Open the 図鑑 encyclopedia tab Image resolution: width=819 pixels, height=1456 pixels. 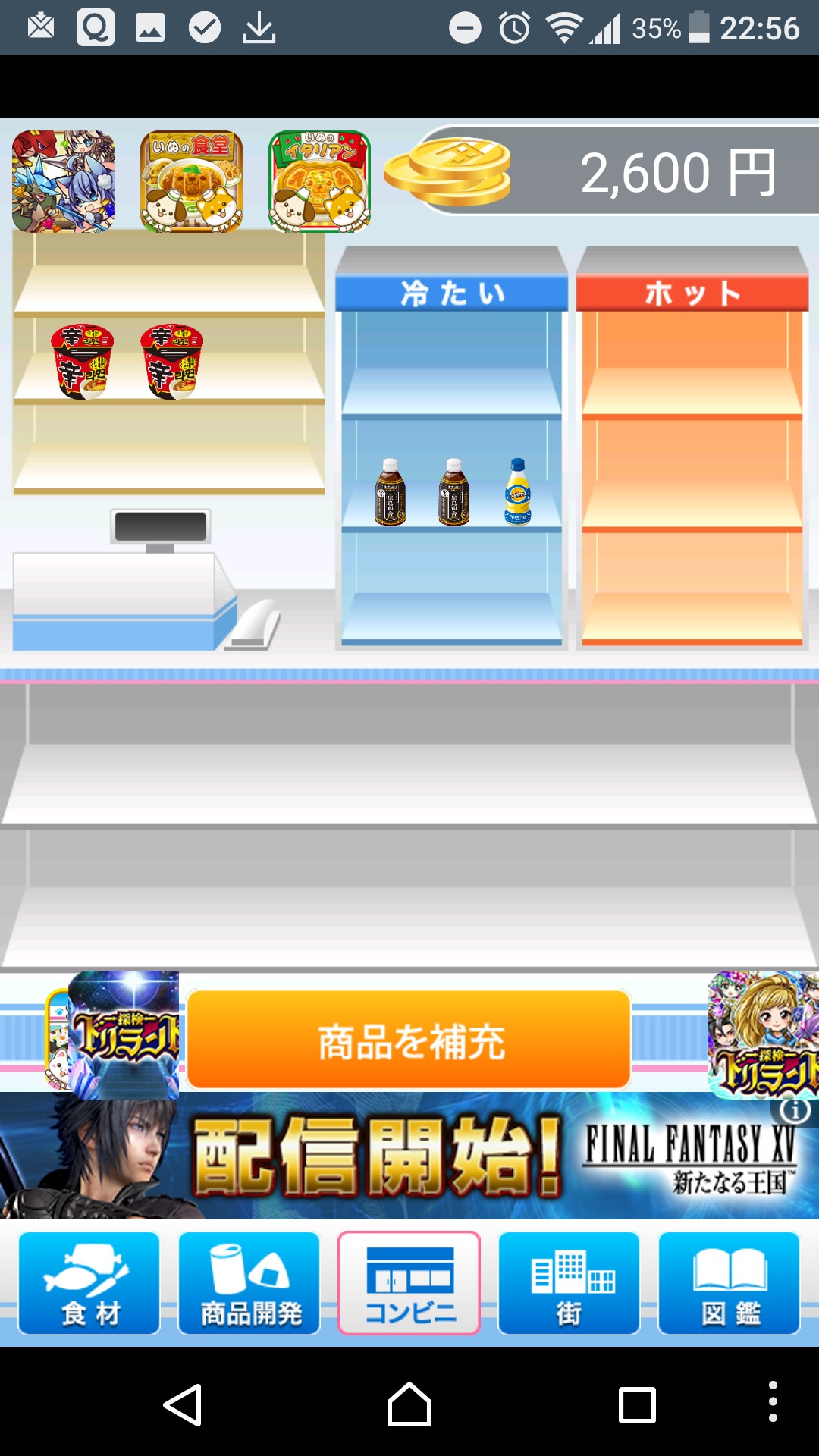click(x=730, y=1283)
